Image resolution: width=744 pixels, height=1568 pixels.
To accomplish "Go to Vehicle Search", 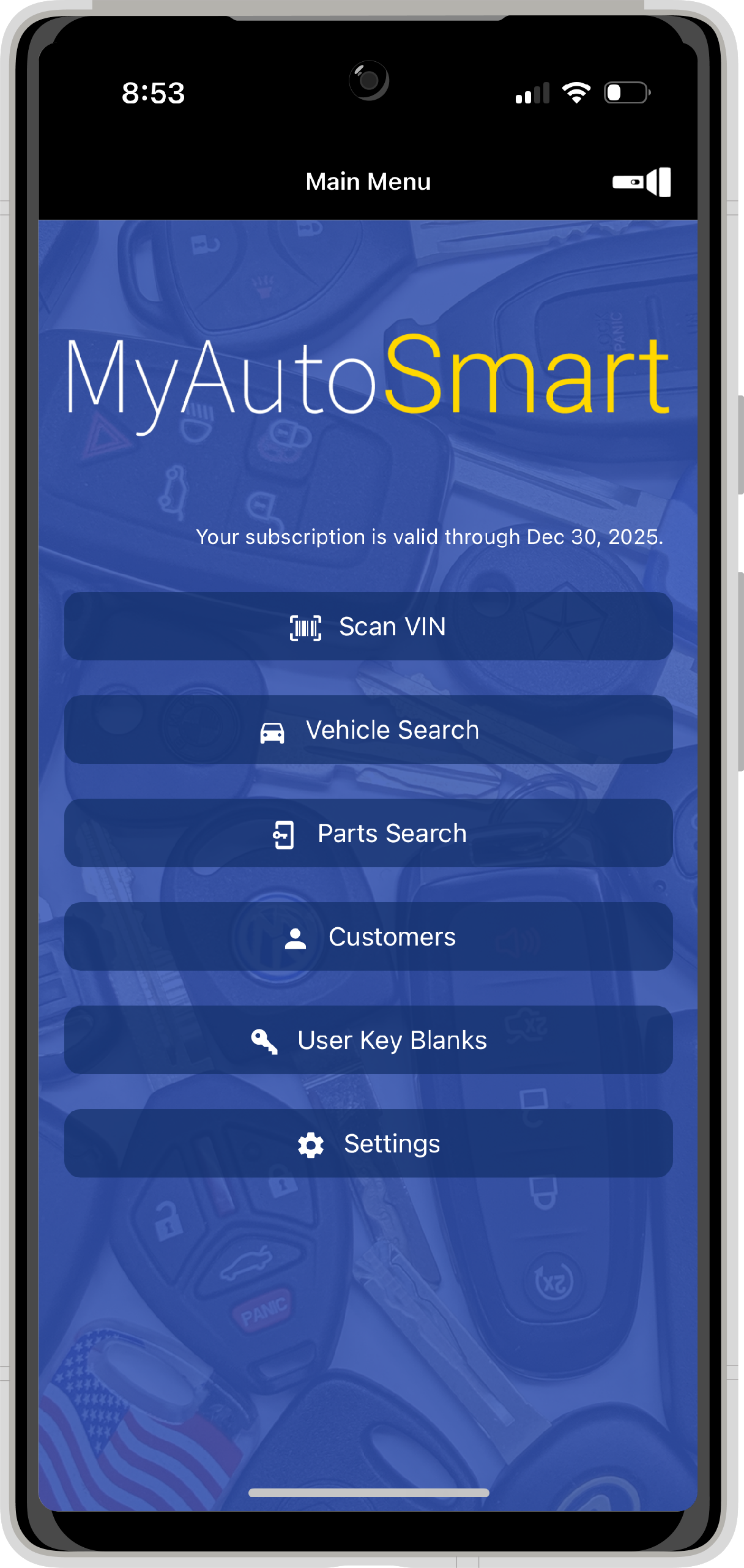I will tap(368, 730).
